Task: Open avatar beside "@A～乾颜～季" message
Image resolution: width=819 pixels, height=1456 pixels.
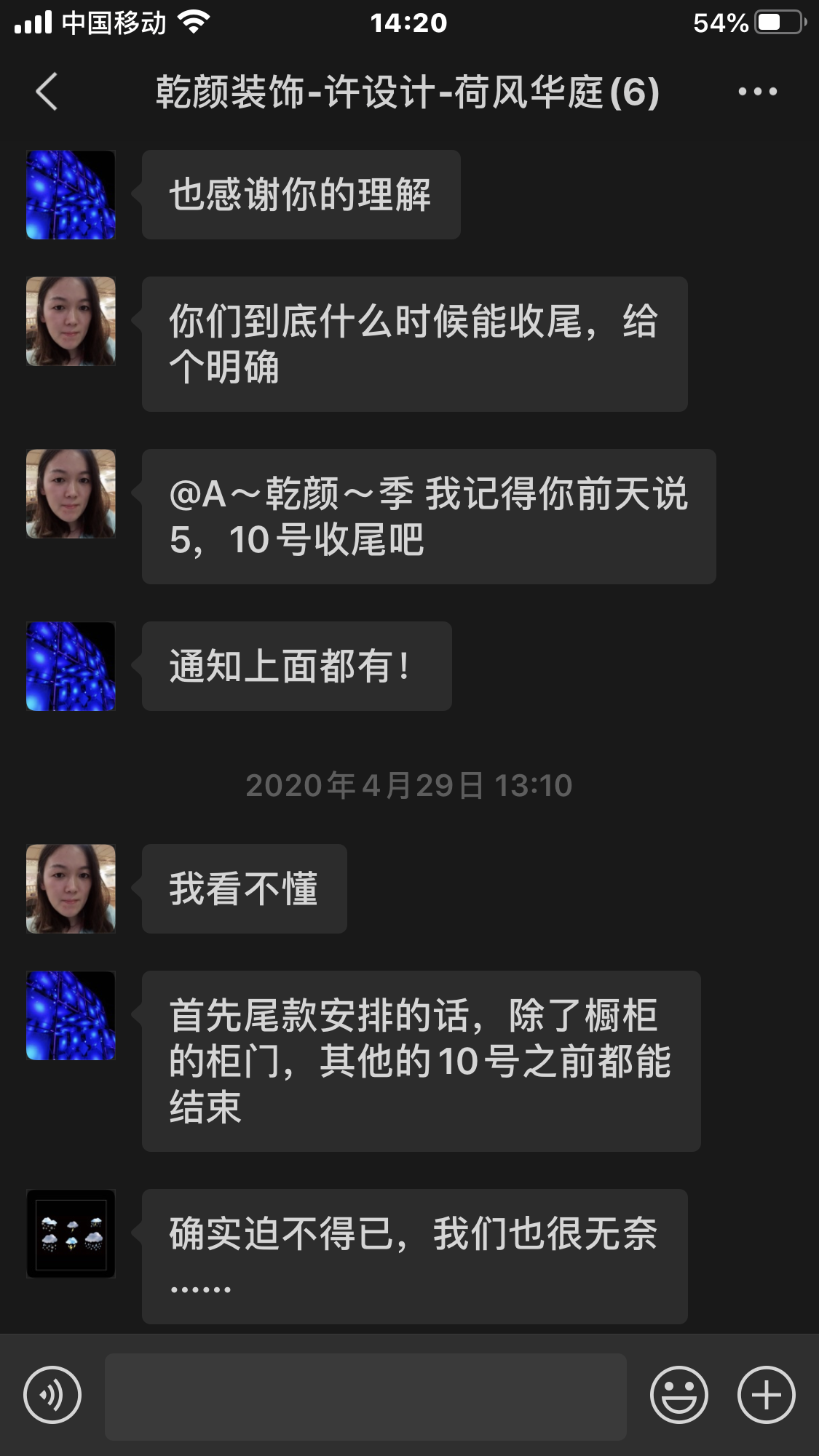Action: tap(71, 493)
